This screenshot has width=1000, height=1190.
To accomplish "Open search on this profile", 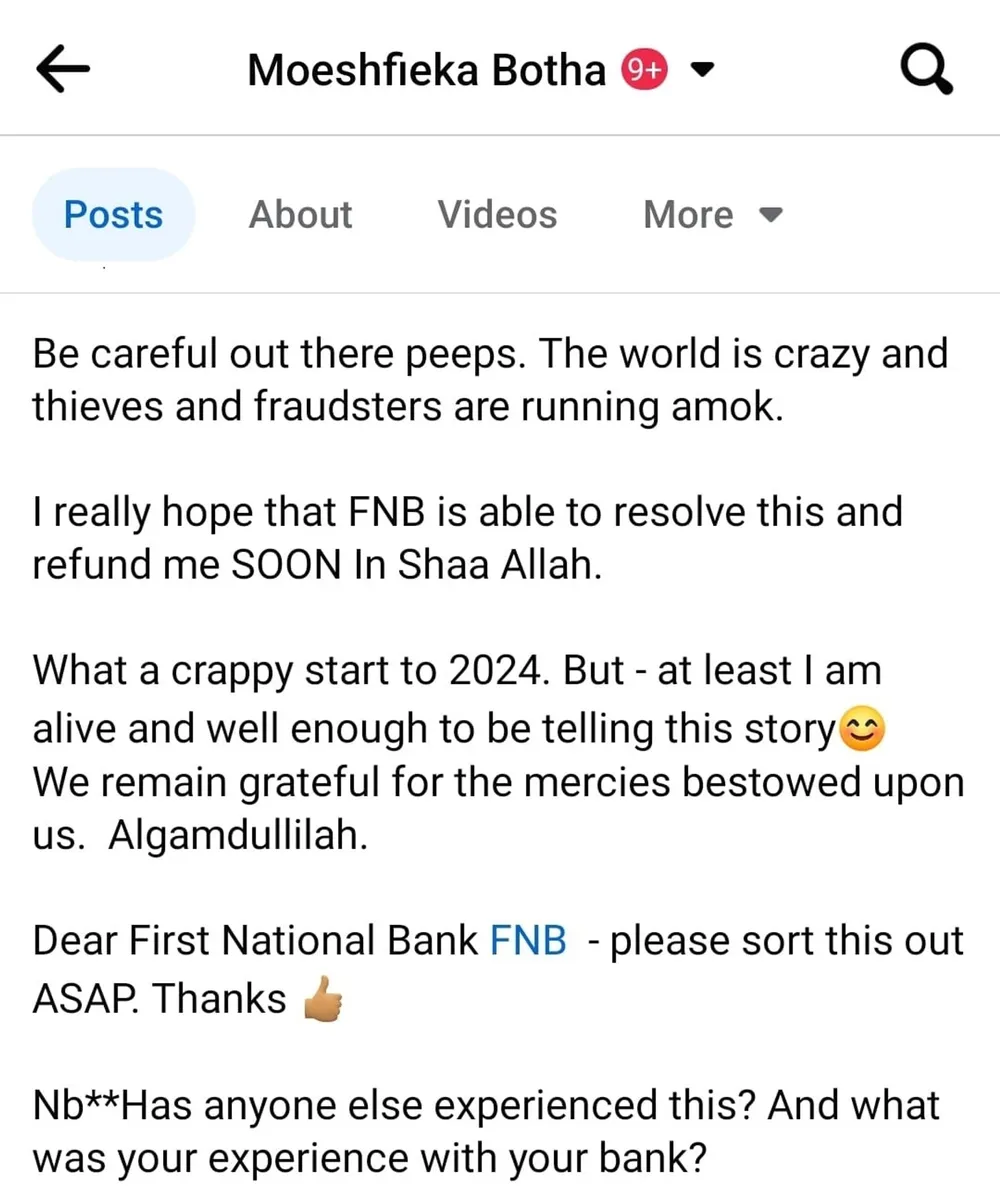I will pos(926,70).
